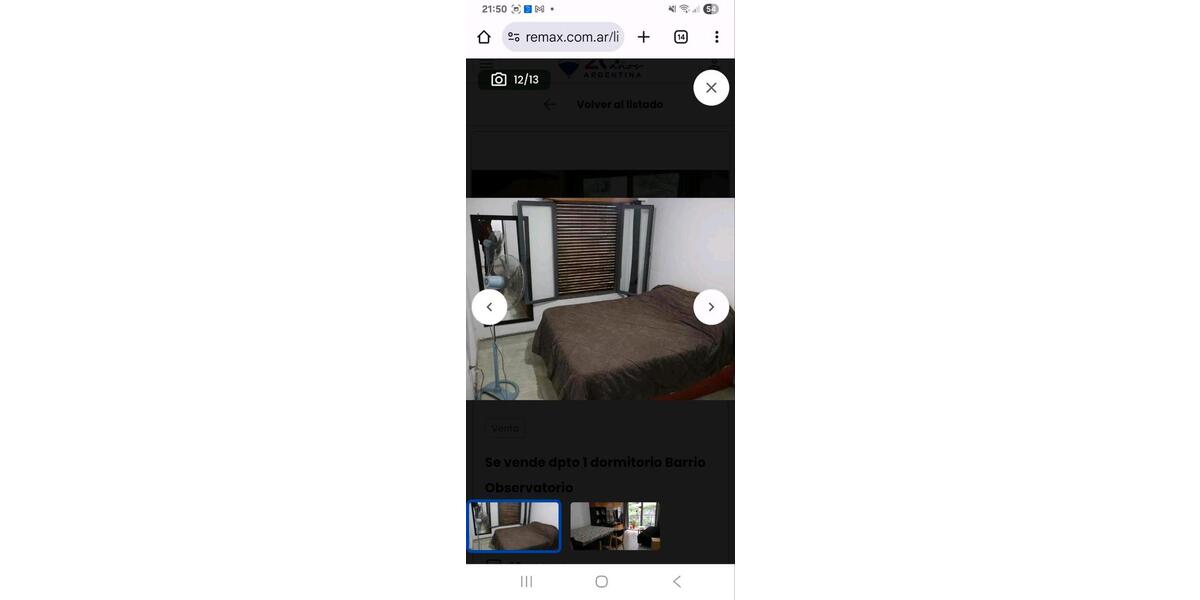Go to the previous photo
Screen dimensions: 1200x600
489,307
